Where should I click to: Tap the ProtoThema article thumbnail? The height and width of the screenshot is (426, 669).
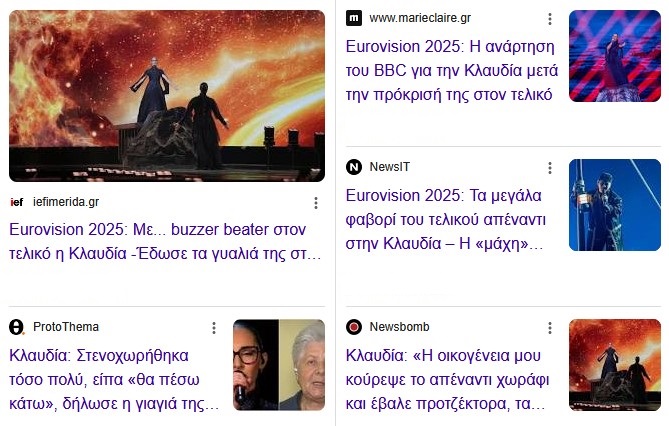[279, 365]
